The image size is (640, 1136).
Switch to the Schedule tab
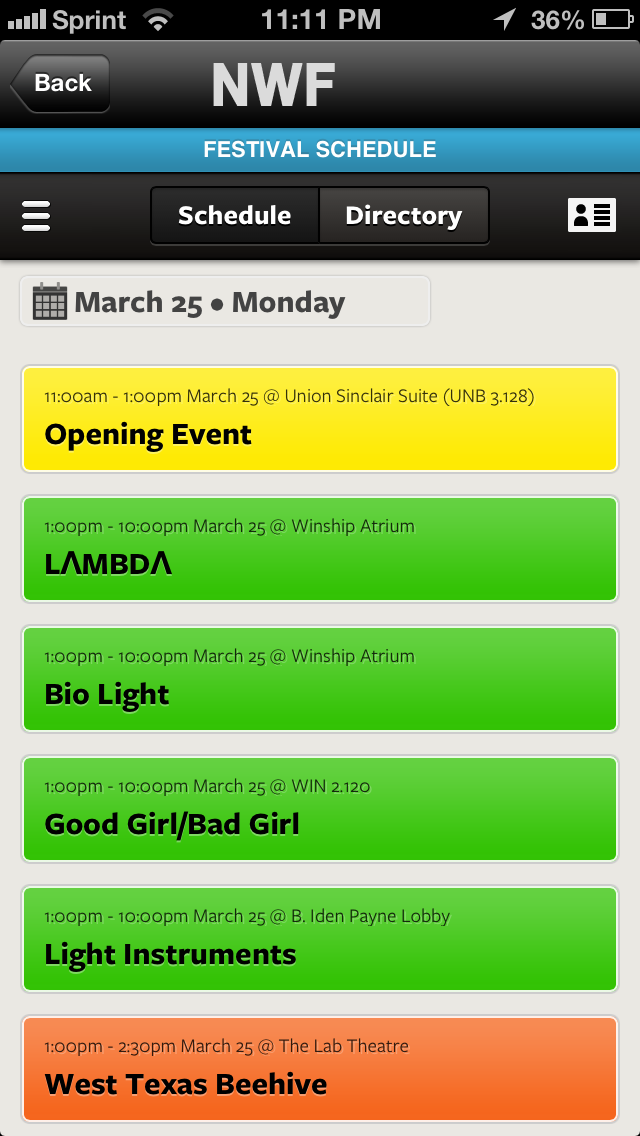point(235,216)
